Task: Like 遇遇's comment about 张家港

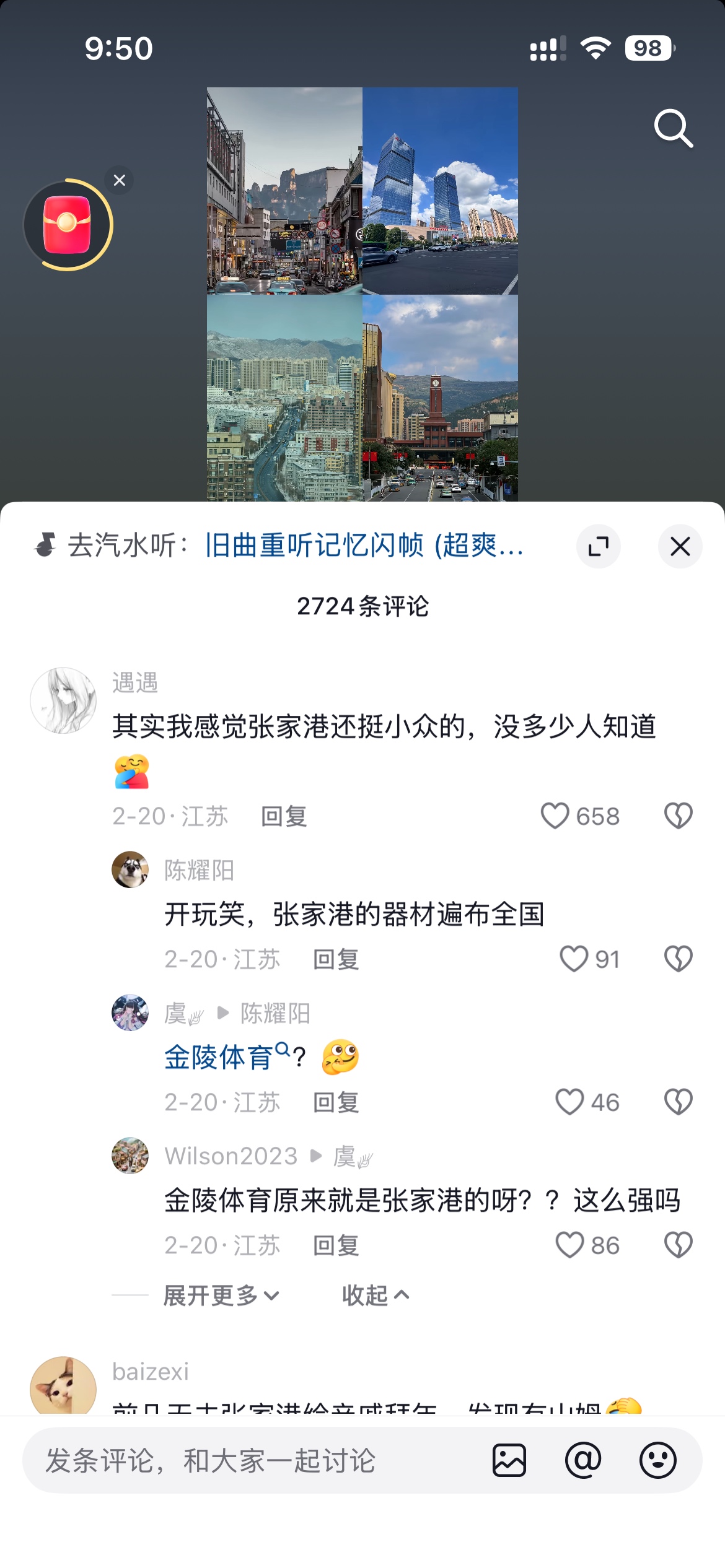Action: point(555,816)
